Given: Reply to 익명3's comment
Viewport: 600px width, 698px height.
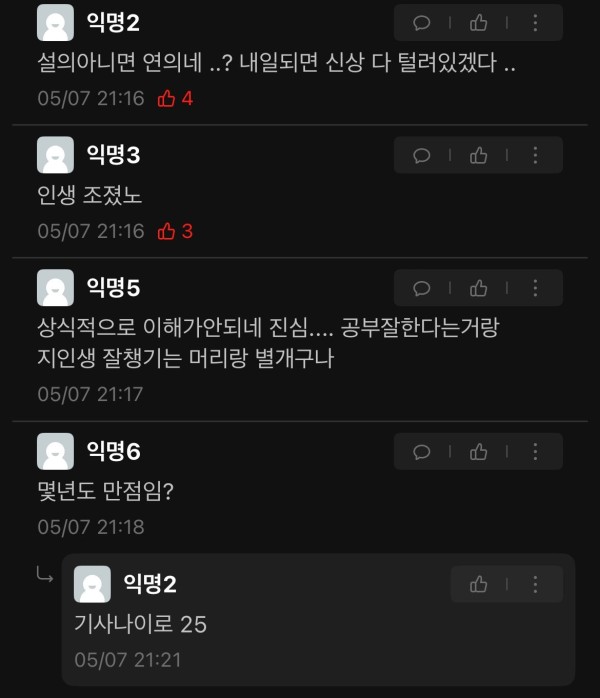Looking at the screenshot, I should click(422, 155).
